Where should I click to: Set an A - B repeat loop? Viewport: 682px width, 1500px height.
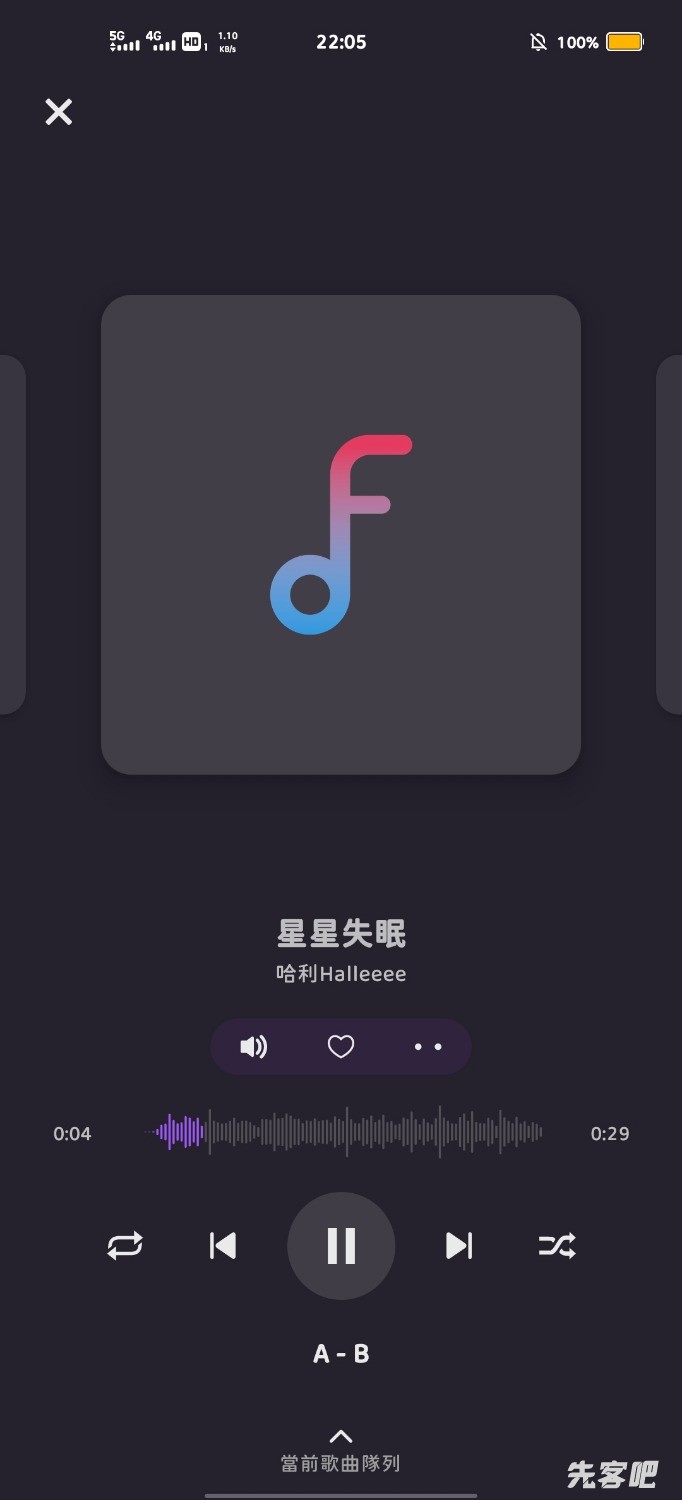pyautogui.click(x=341, y=1354)
